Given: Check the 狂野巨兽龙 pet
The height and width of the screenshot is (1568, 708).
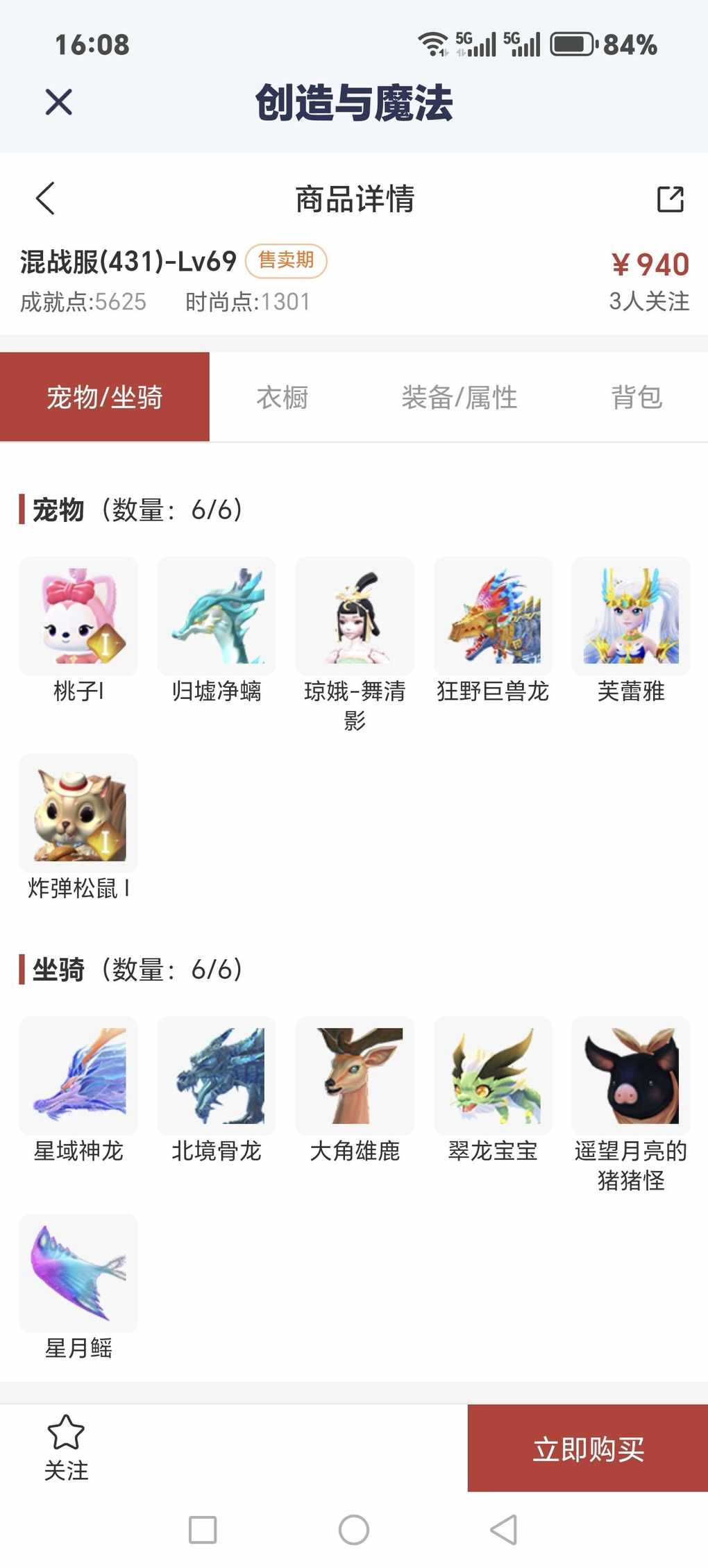Looking at the screenshot, I should click(x=493, y=616).
